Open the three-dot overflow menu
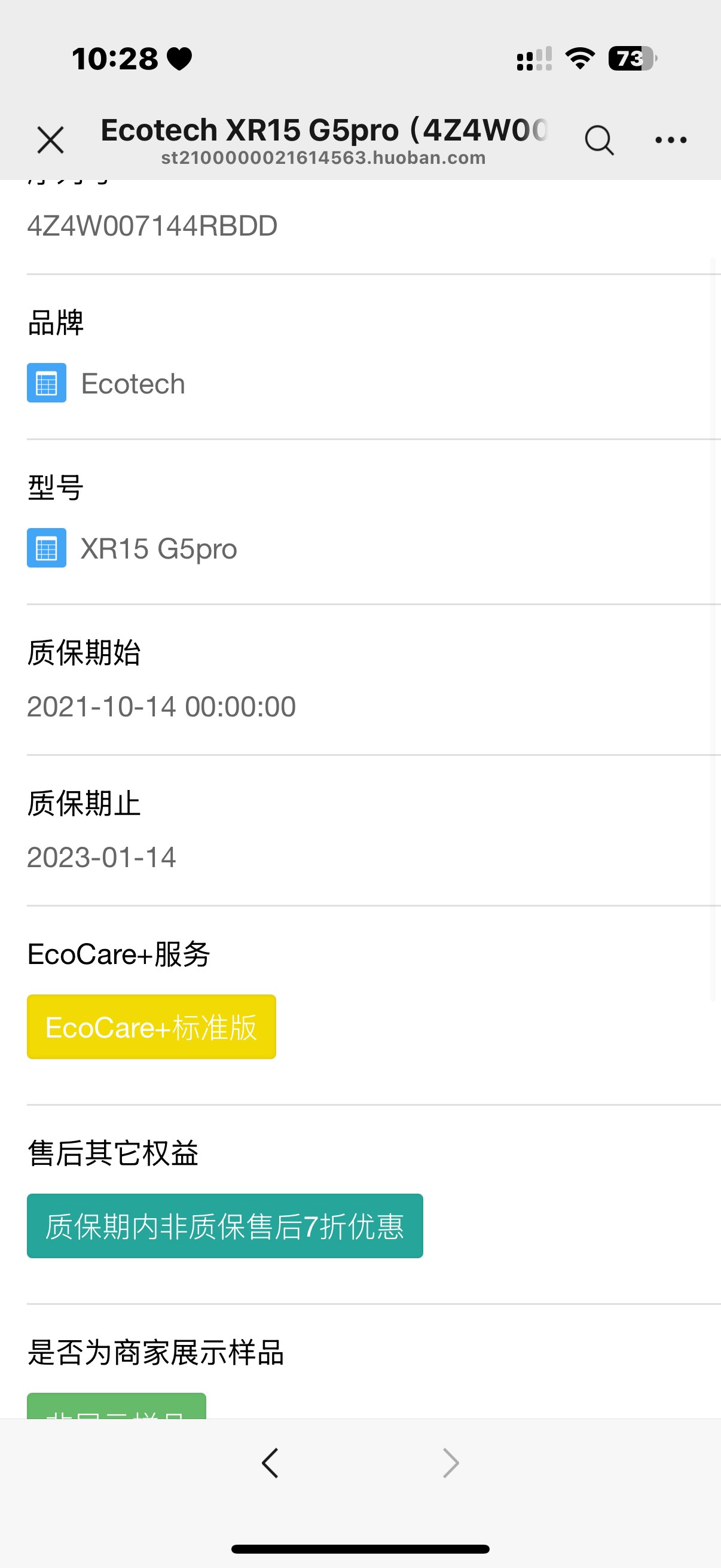The height and width of the screenshot is (1568, 721). point(671,141)
